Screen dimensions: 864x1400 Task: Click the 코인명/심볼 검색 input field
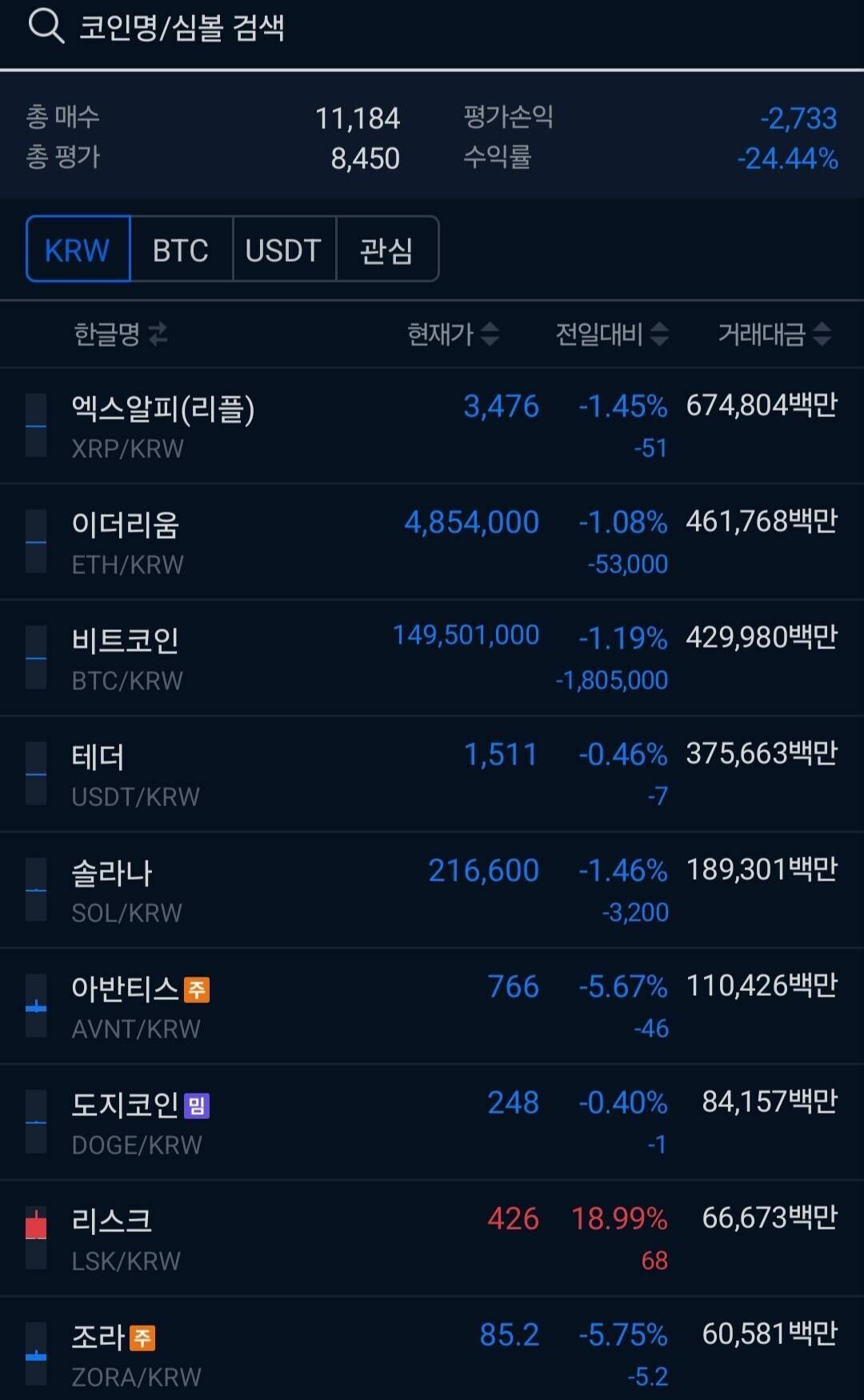click(x=320, y=30)
